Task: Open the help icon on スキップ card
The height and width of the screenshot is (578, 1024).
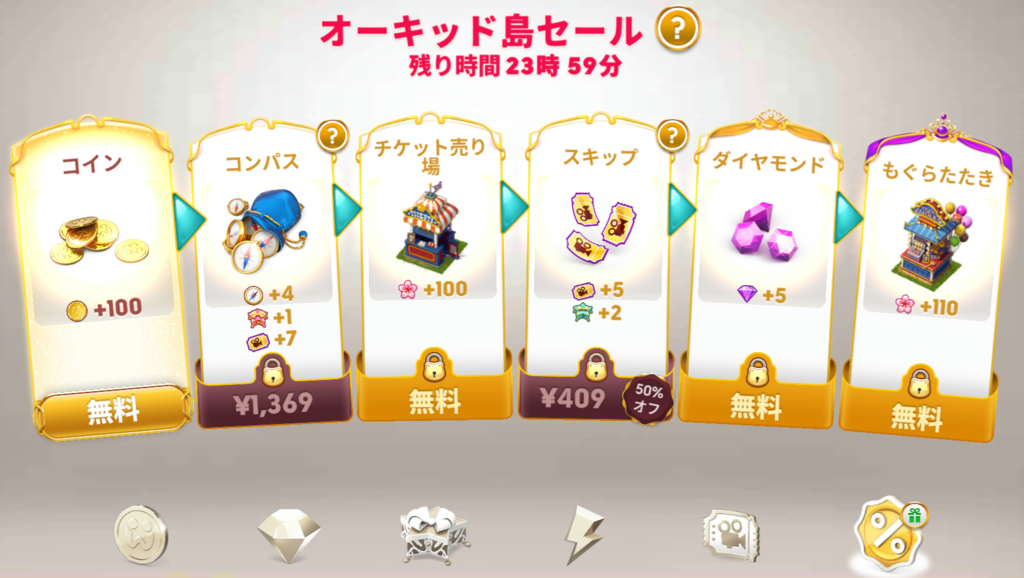Action: pos(672,135)
